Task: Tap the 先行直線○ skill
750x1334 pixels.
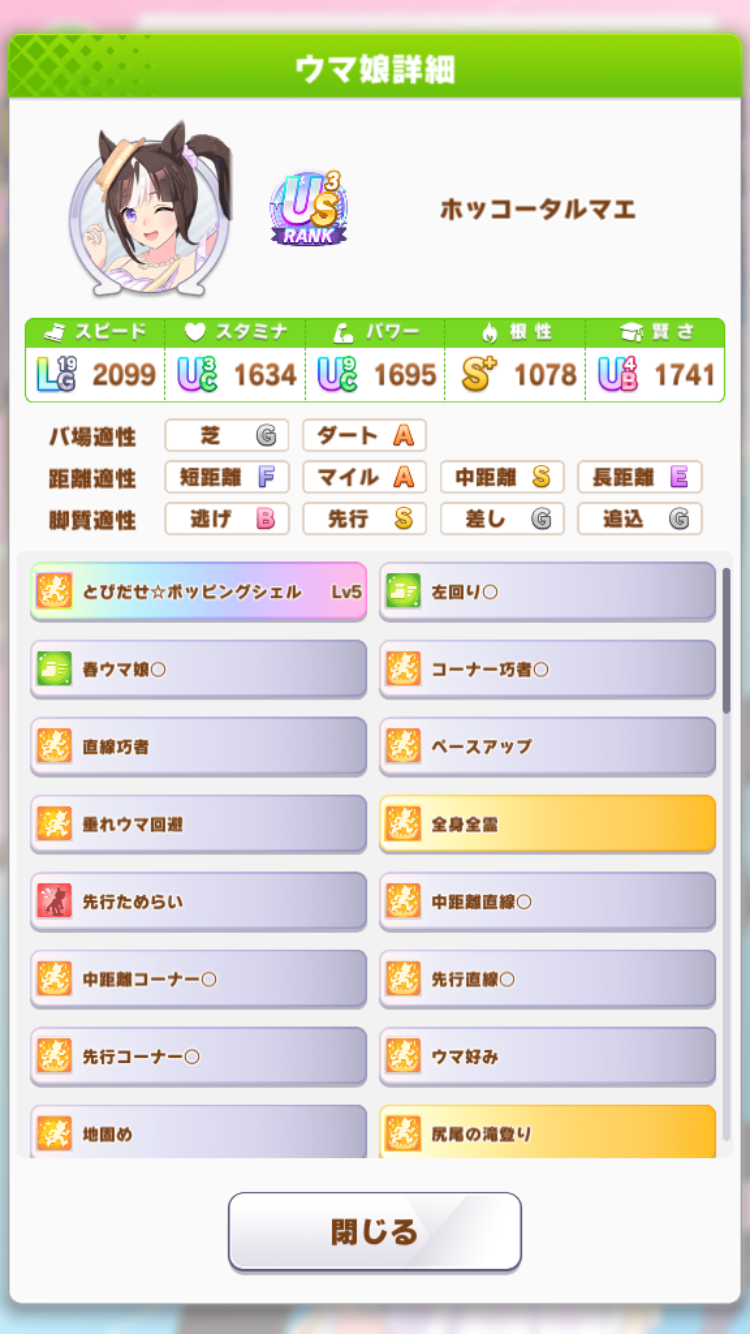Action: [x=547, y=979]
